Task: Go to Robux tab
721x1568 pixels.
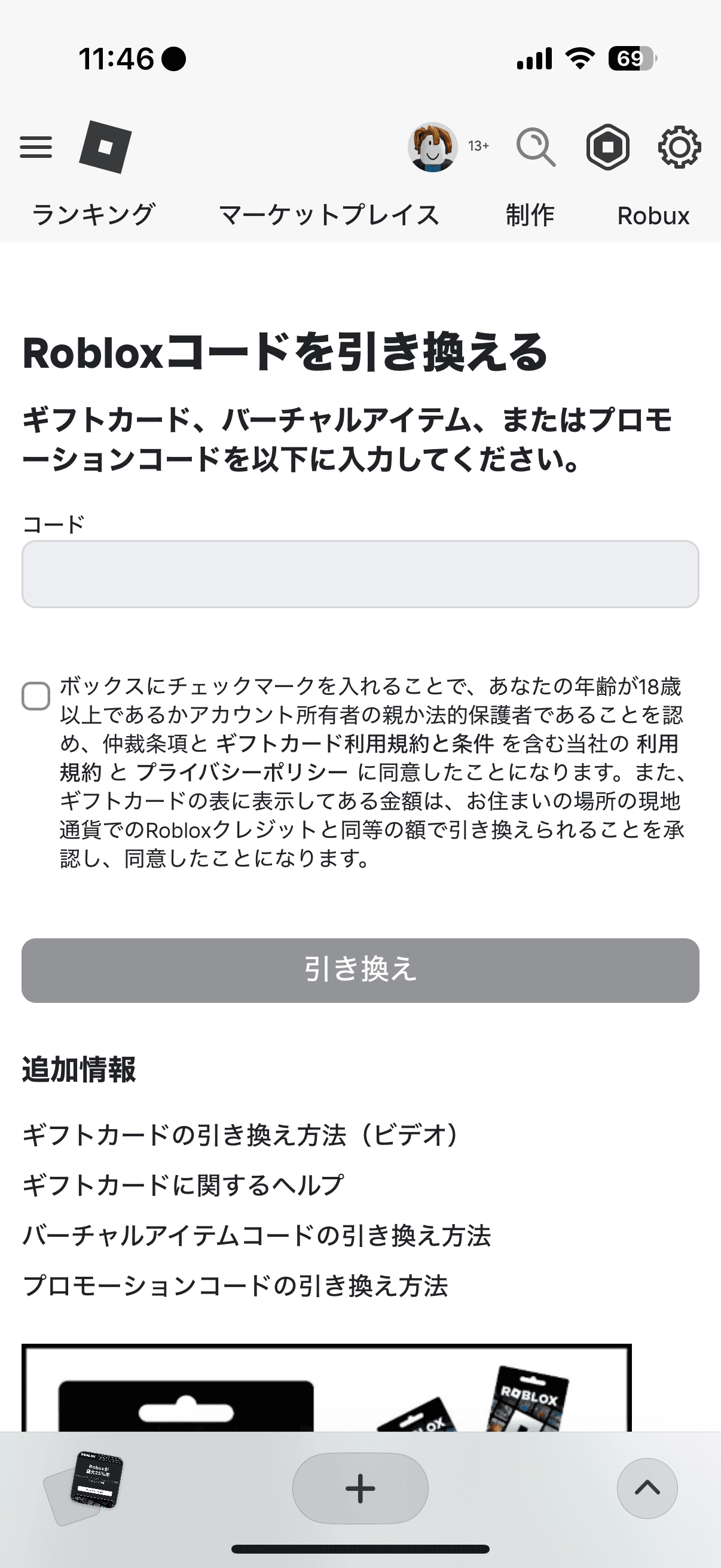Action: pyautogui.click(x=653, y=215)
